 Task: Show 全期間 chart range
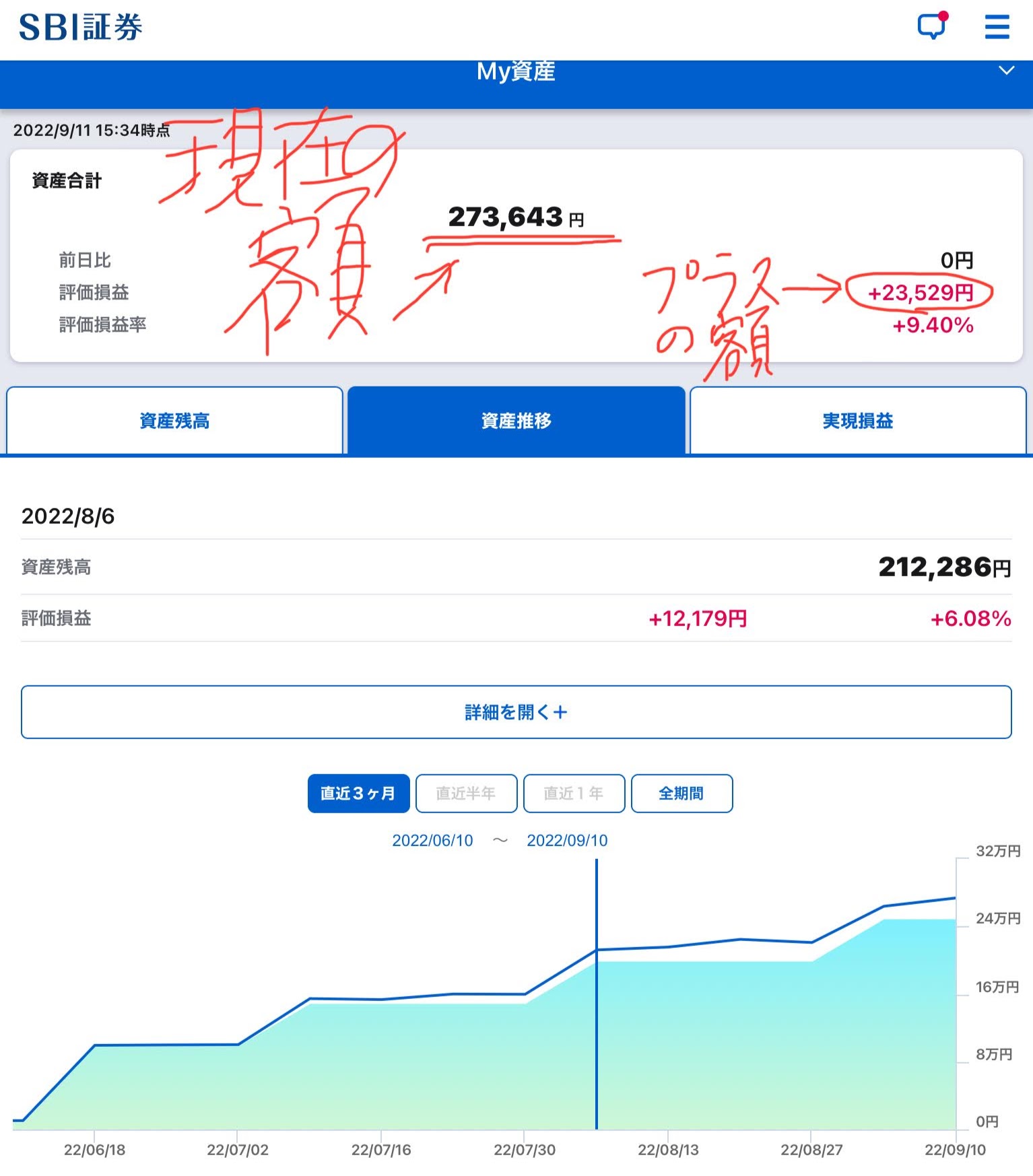tap(681, 794)
